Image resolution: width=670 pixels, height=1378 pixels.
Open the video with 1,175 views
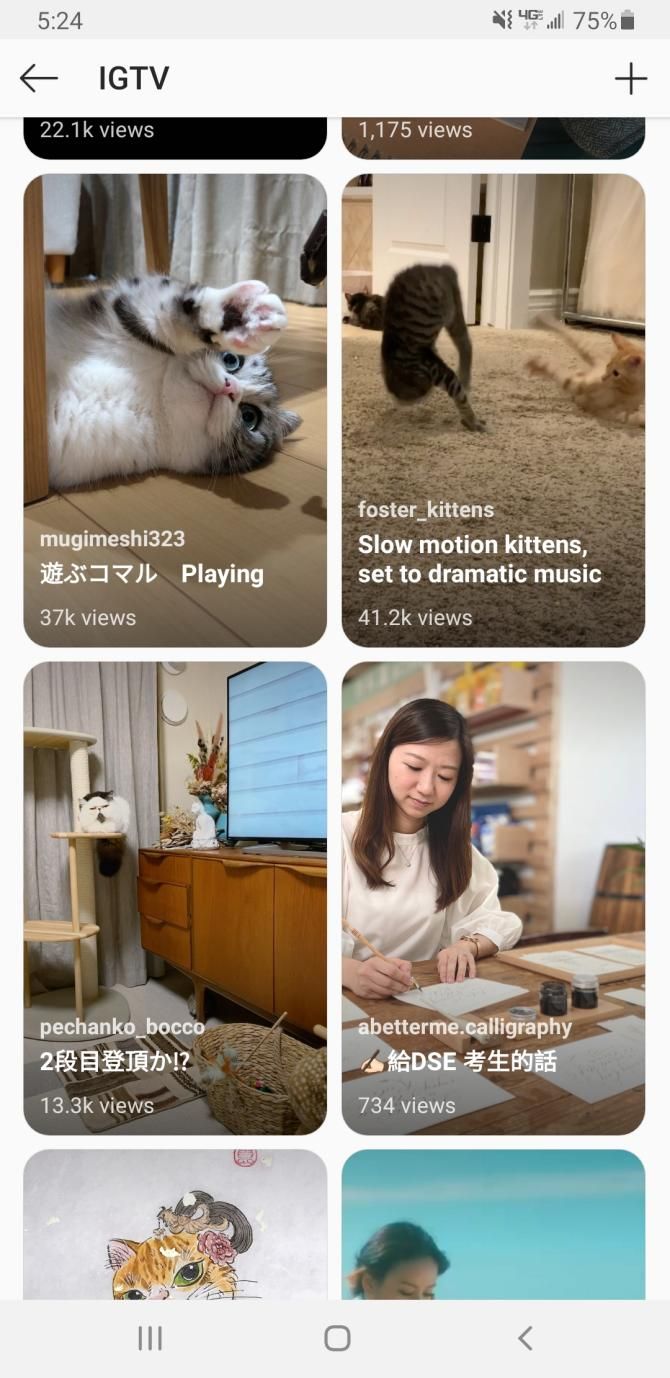click(x=493, y=138)
